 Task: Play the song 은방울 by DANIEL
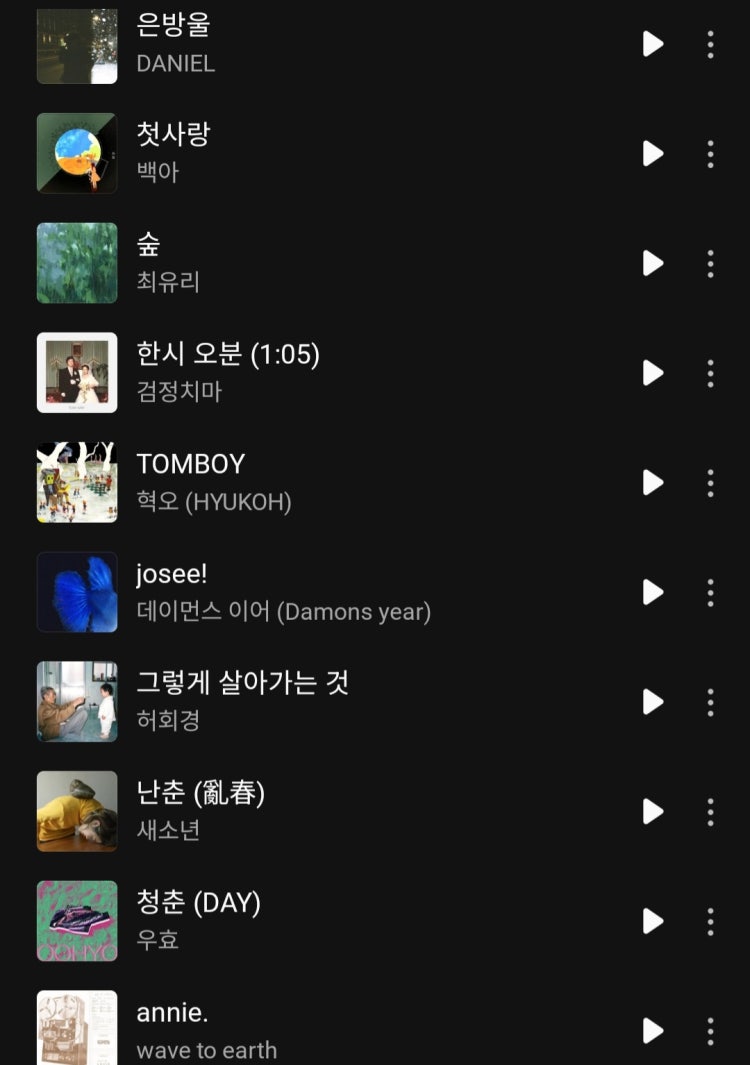653,44
